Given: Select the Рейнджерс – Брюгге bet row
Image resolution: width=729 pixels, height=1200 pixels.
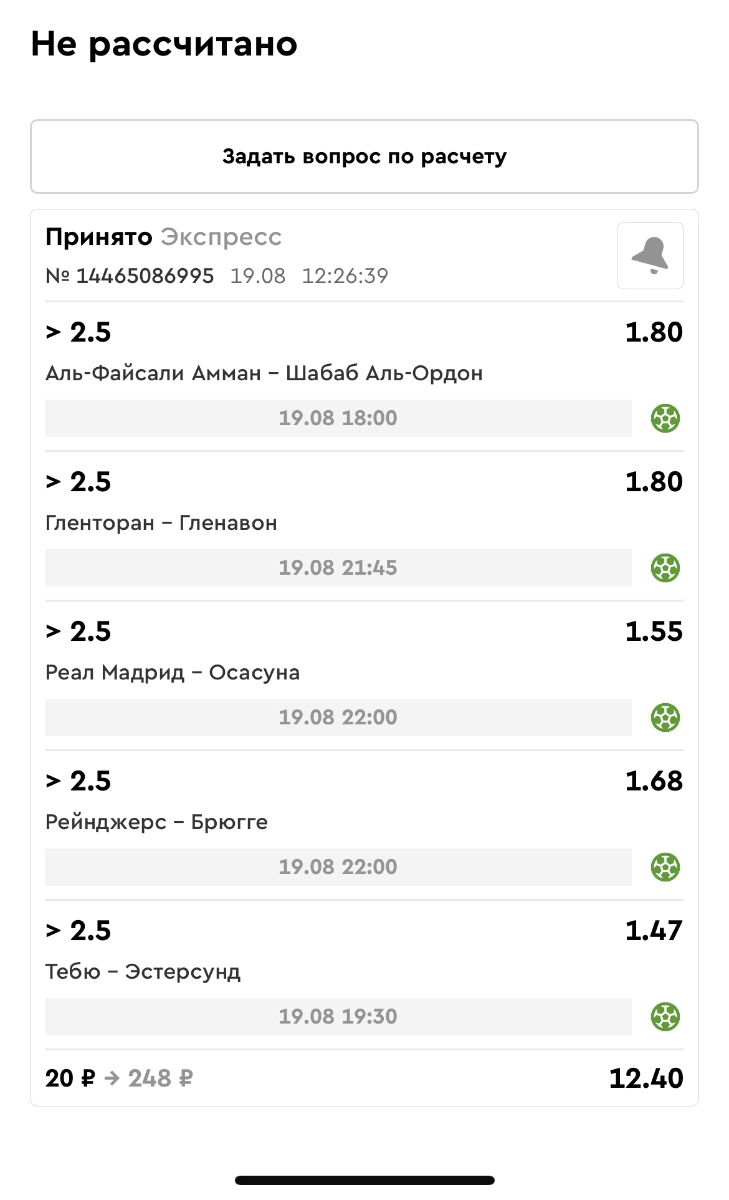Looking at the screenshot, I should [157, 822].
